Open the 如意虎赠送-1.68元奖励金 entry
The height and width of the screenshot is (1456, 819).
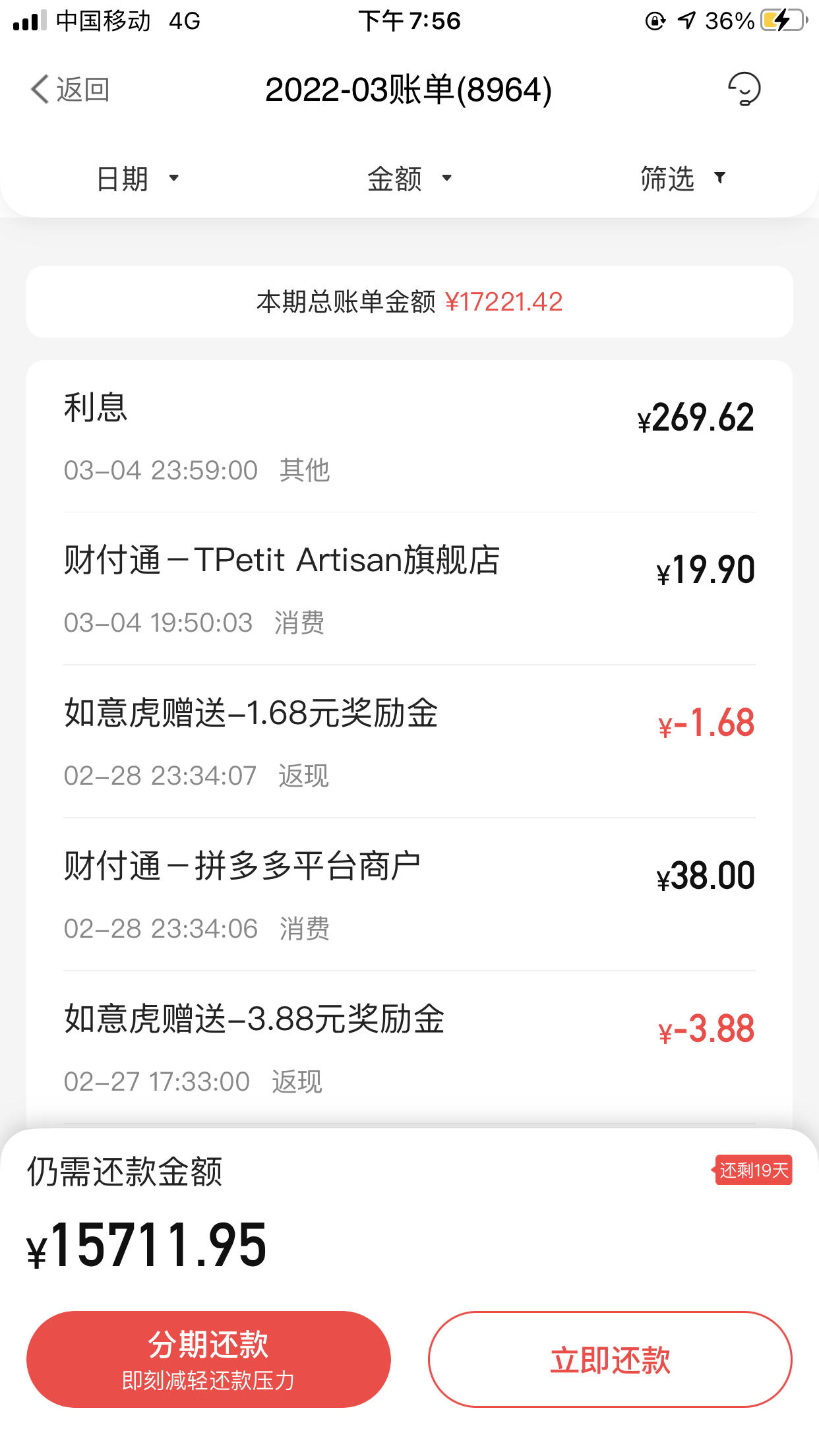[409, 742]
